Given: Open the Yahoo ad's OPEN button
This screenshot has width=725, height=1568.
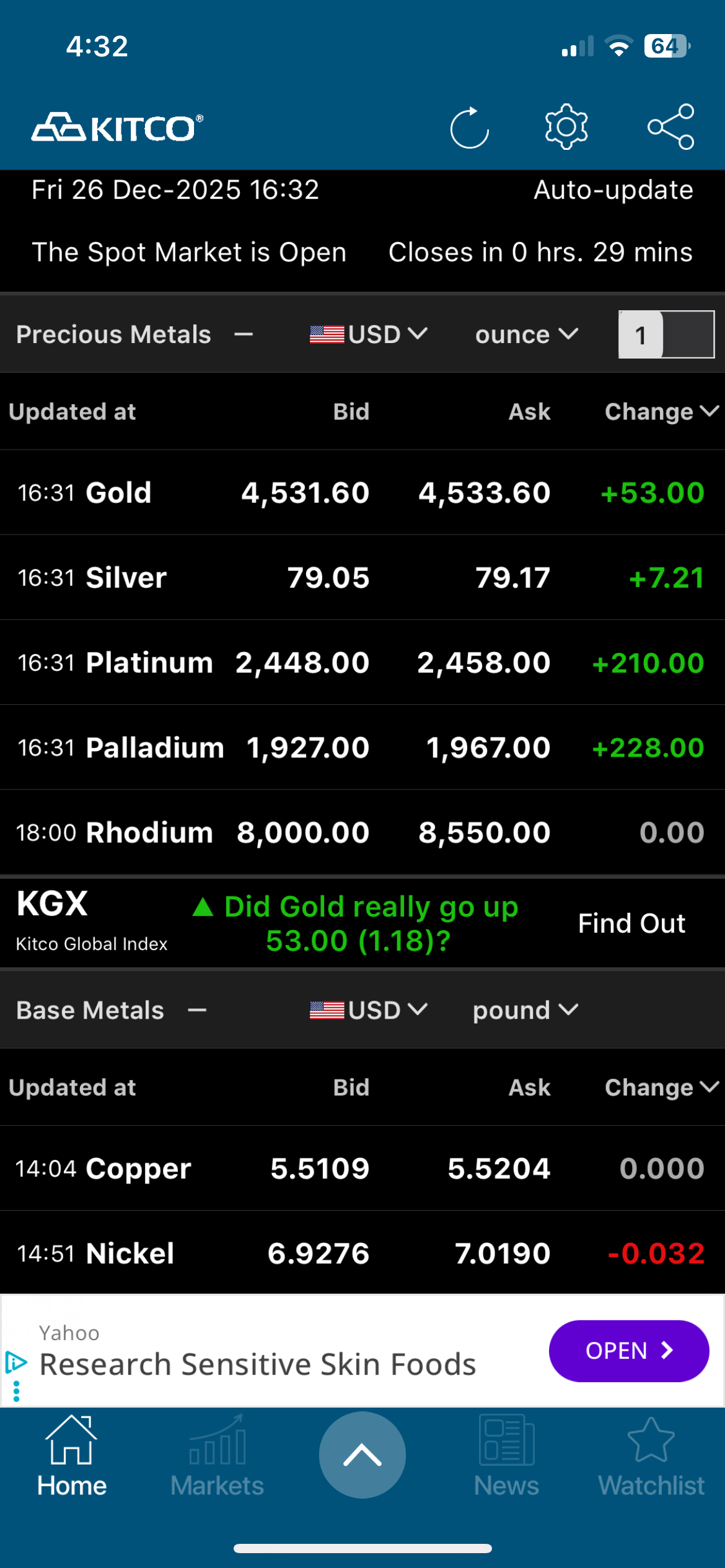Looking at the screenshot, I should pos(628,1351).
